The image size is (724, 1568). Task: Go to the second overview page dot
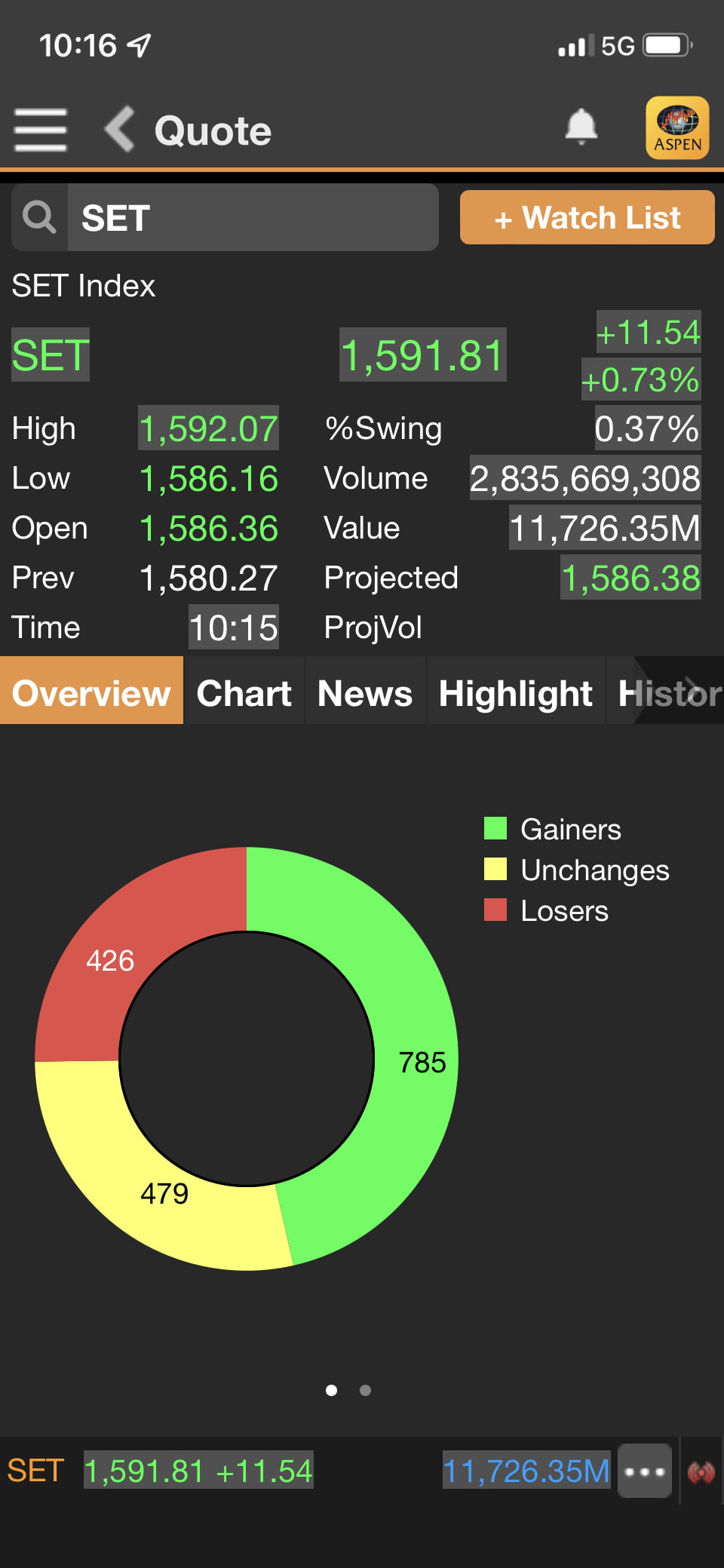[x=365, y=1390]
